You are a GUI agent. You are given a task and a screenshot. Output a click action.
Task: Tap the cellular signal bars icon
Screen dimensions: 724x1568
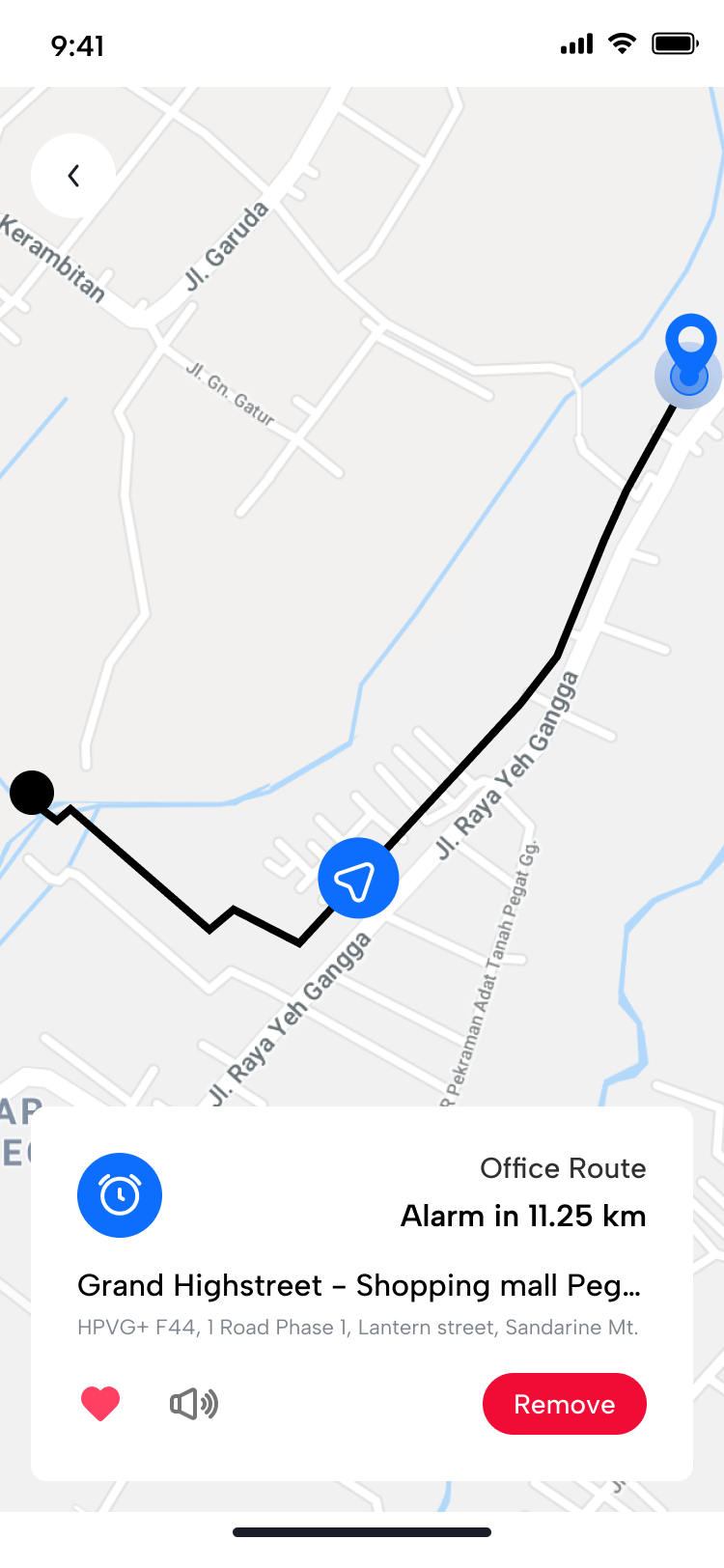click(x=575, y=42)
